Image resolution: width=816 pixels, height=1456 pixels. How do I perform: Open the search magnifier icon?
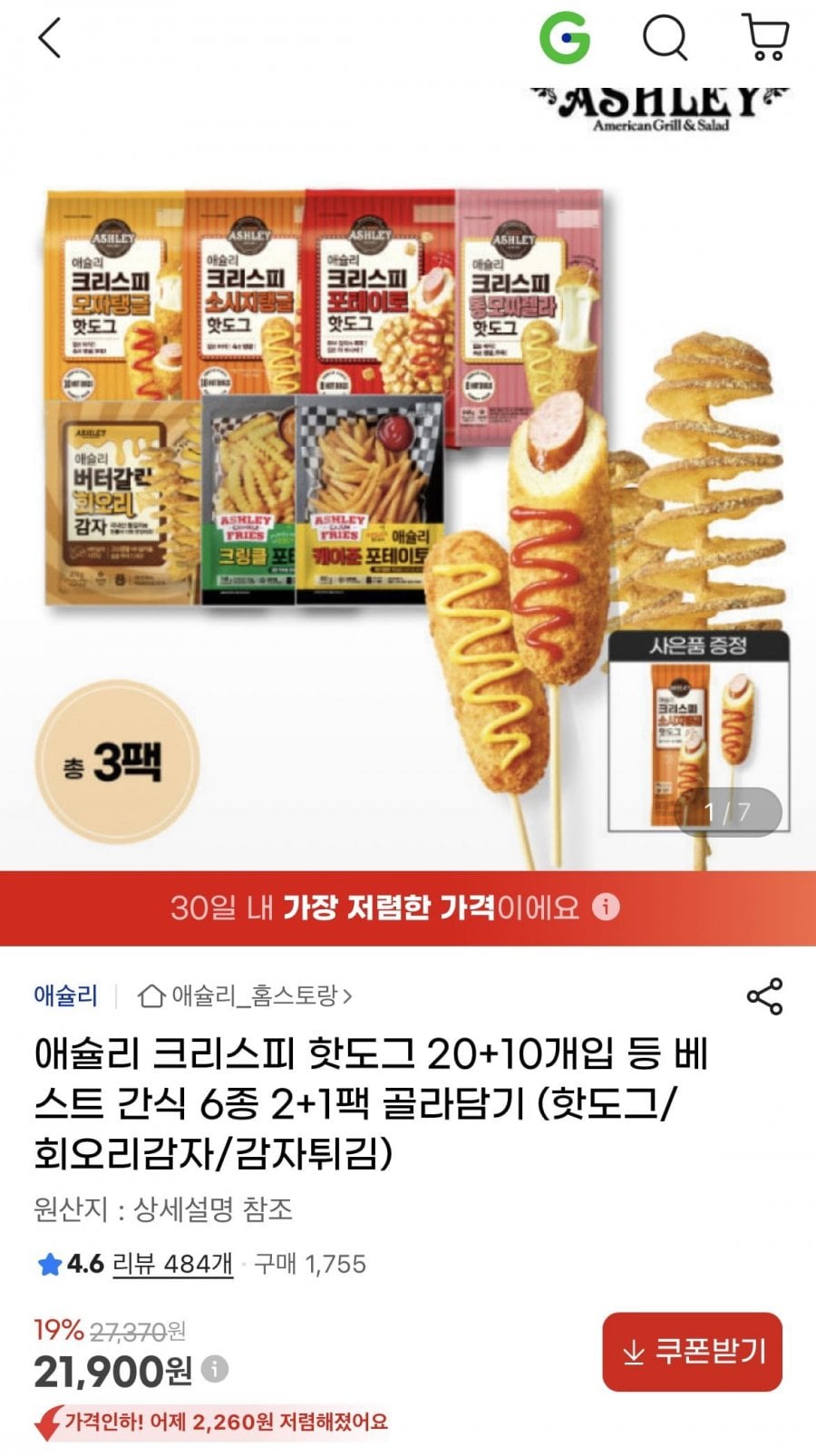coord(665,38)
